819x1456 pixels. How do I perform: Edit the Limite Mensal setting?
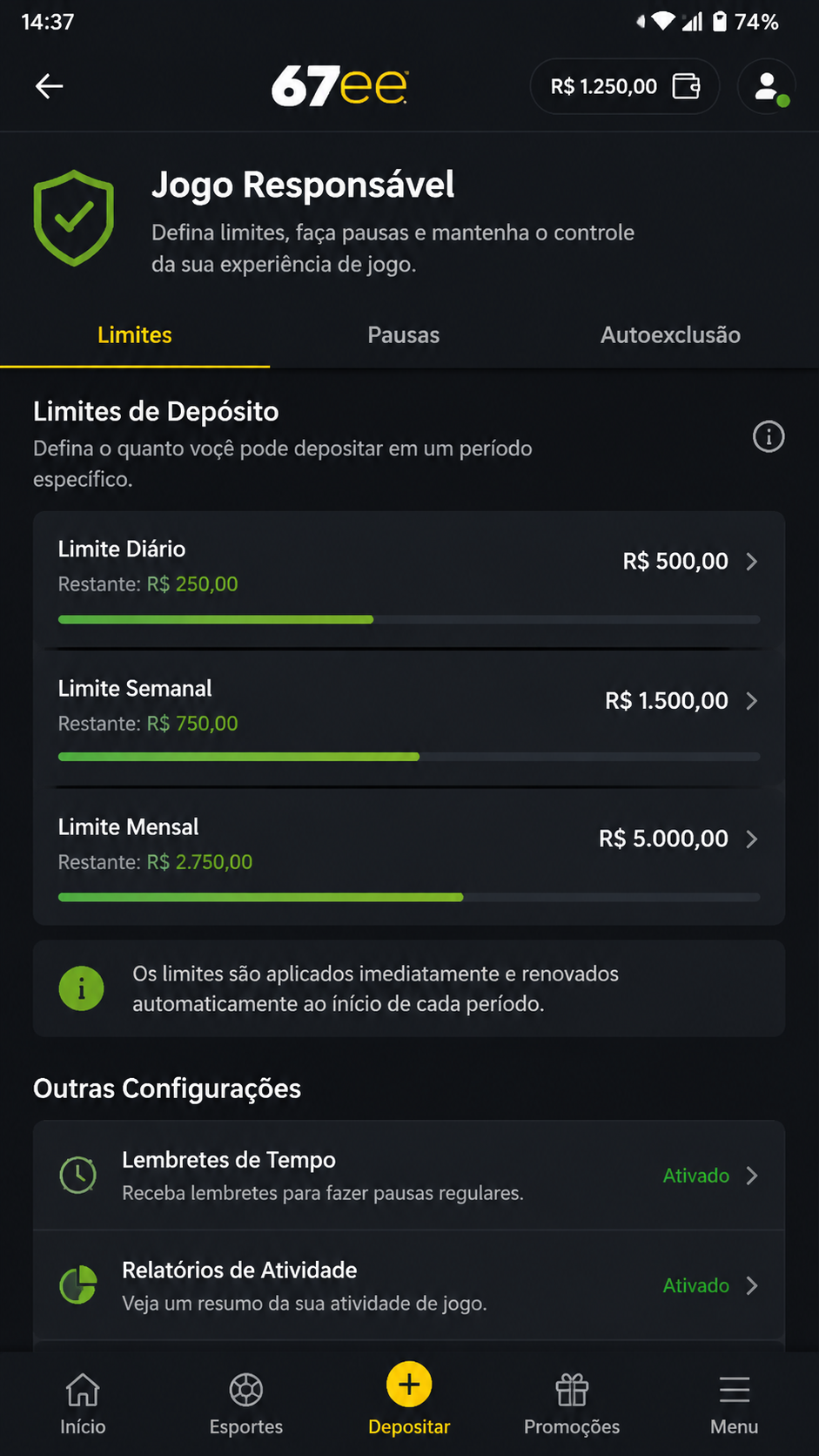(x=409, y=857)
